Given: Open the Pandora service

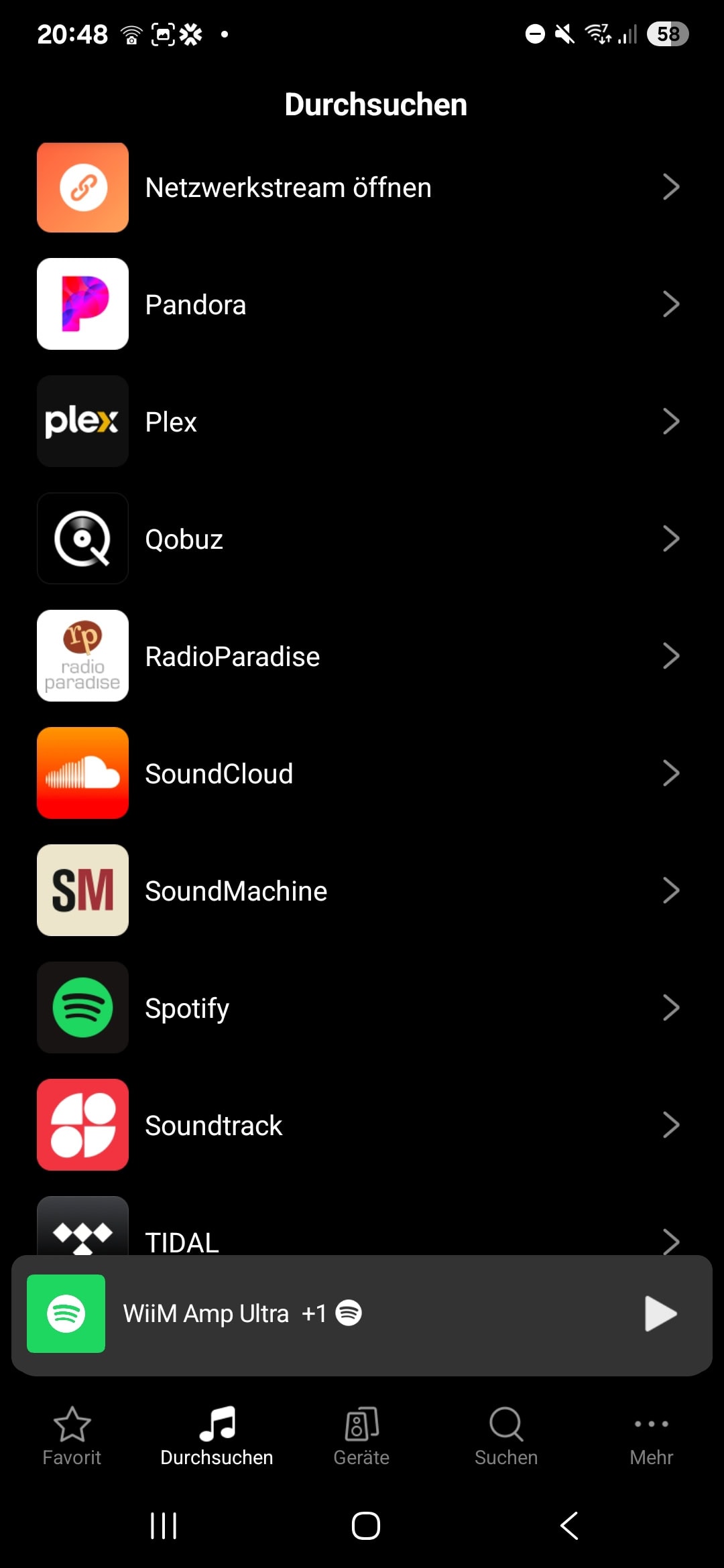Looking at the screenshot, I should 362,304.
